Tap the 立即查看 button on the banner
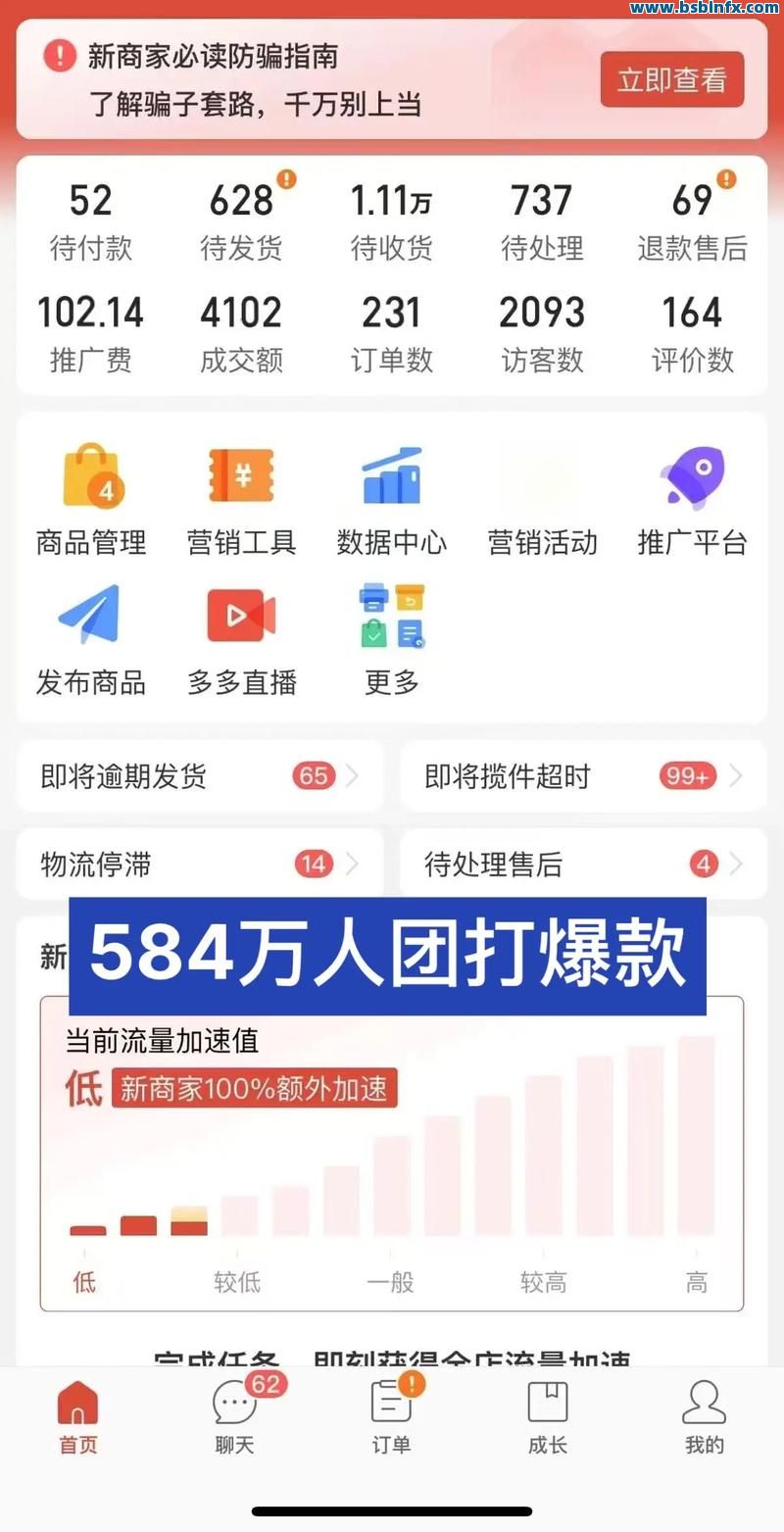 pyautogui.click(x=671, y=79)
